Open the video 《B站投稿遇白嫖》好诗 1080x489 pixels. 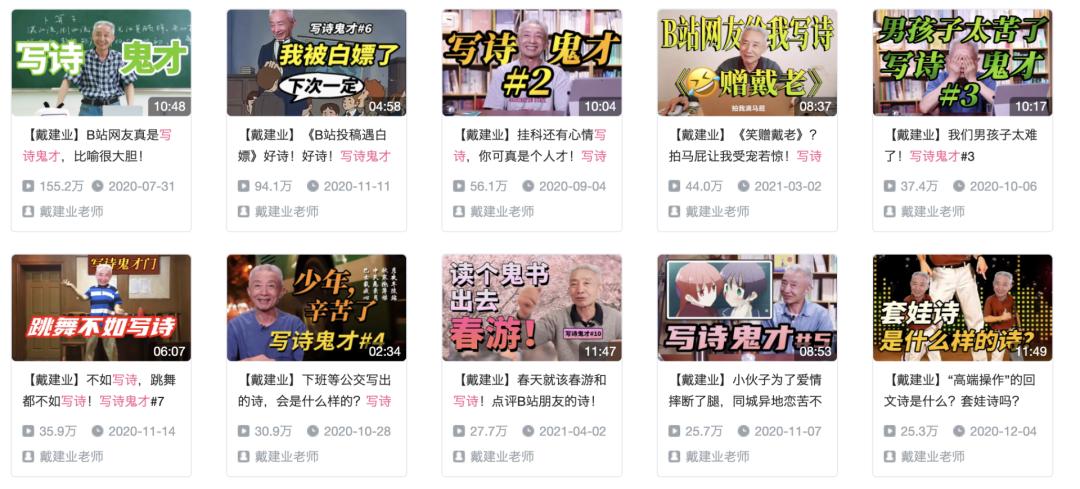click(x=316, y=63)
